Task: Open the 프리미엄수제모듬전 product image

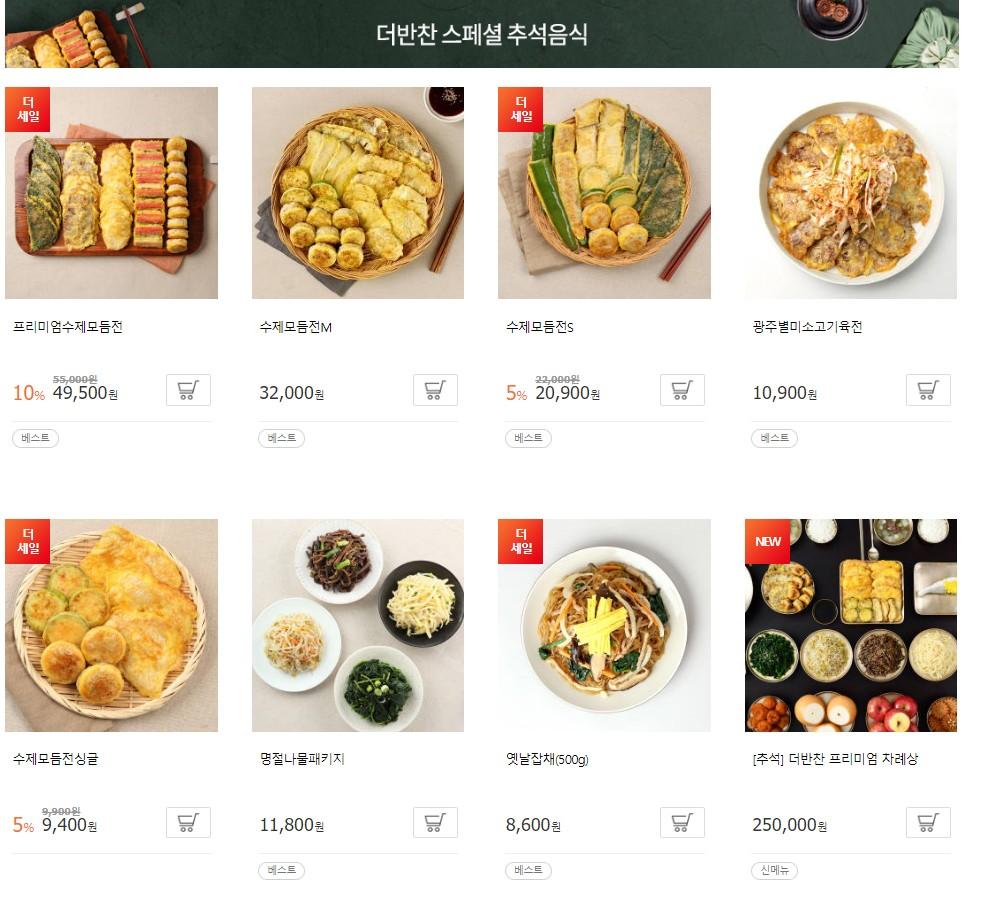Action: click(111, 193)
